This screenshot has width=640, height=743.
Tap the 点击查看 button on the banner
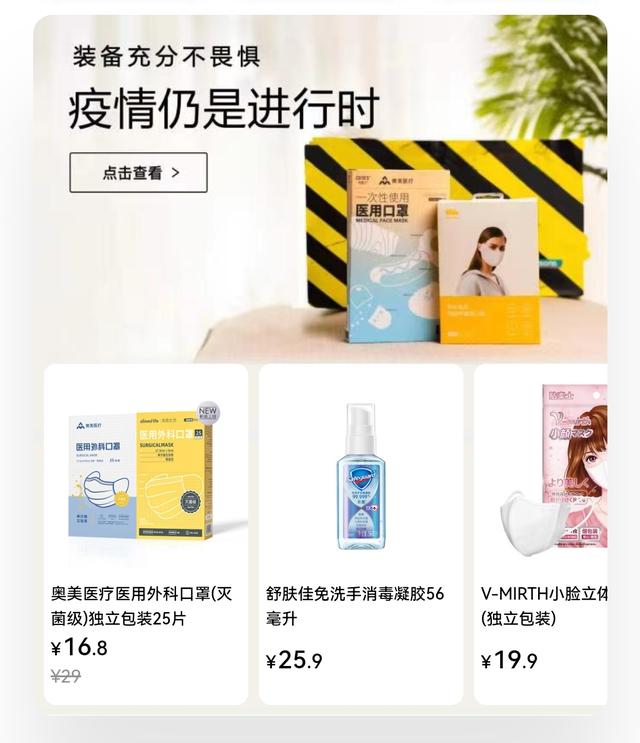coord(138,172)
